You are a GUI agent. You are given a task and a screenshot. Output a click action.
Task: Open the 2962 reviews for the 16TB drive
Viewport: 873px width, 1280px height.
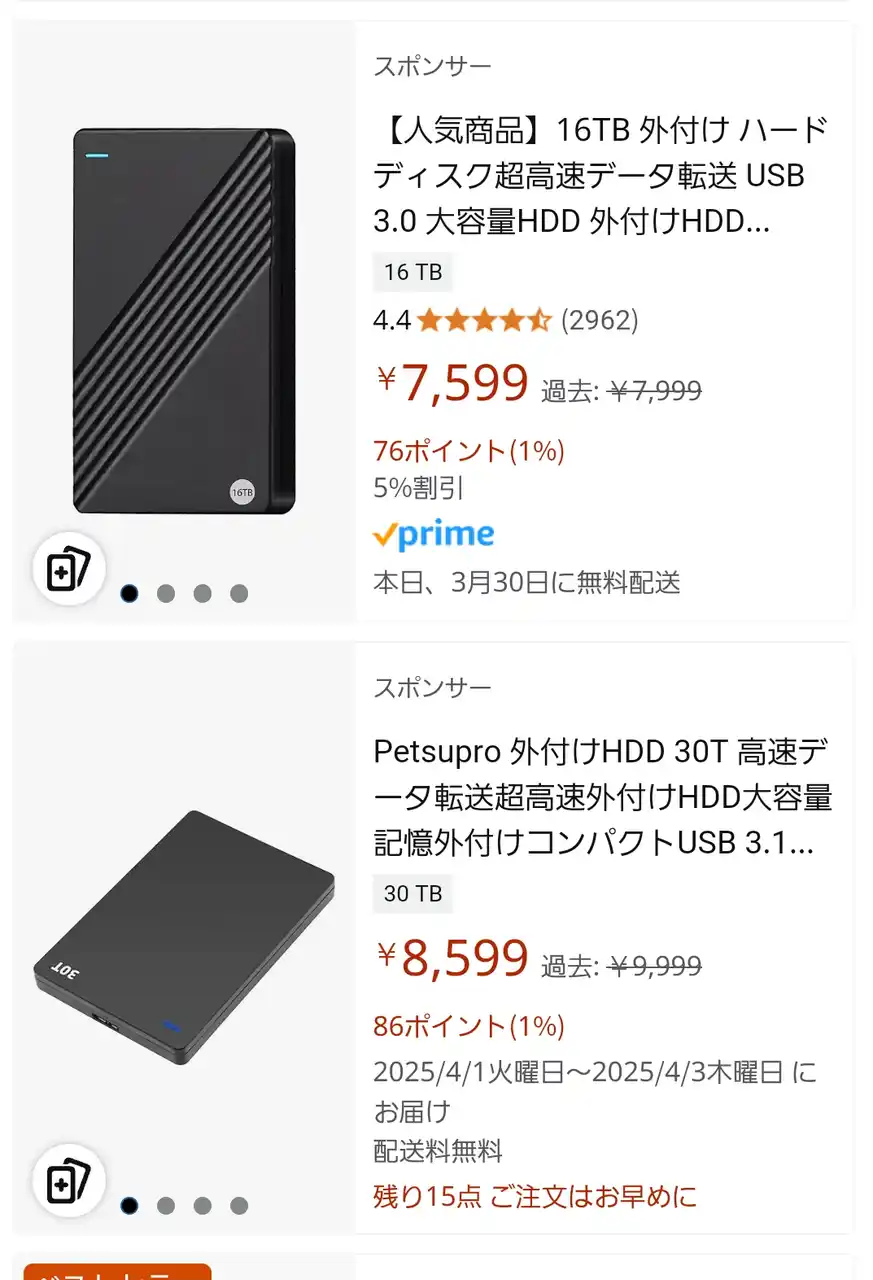point(599,320)
